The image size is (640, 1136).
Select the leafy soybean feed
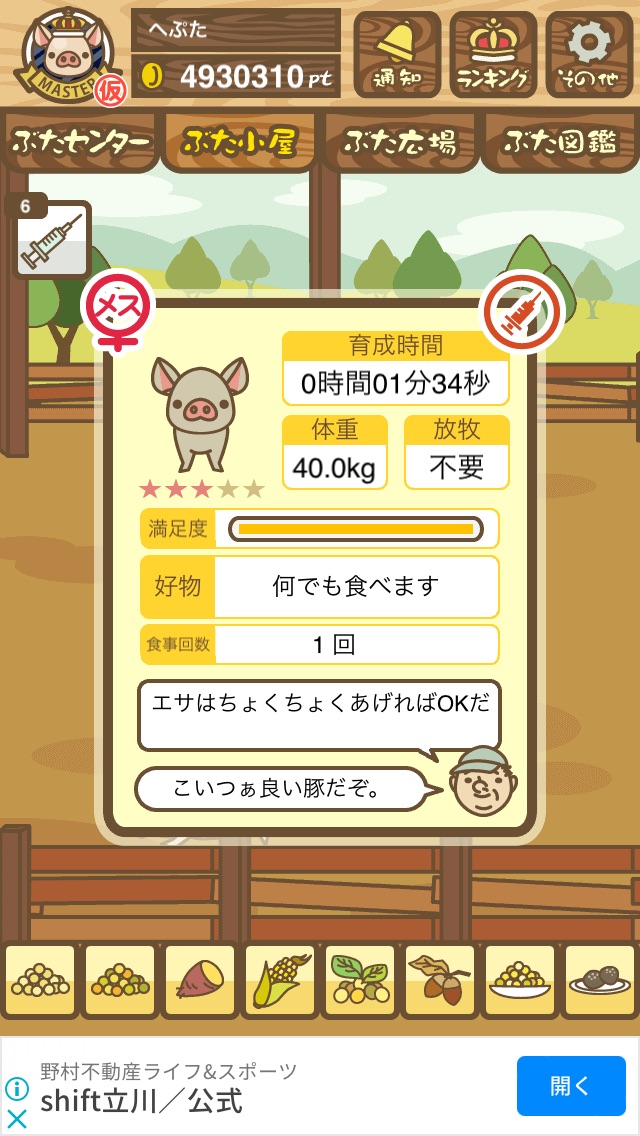pyautogui.click(x=360, y=980)
